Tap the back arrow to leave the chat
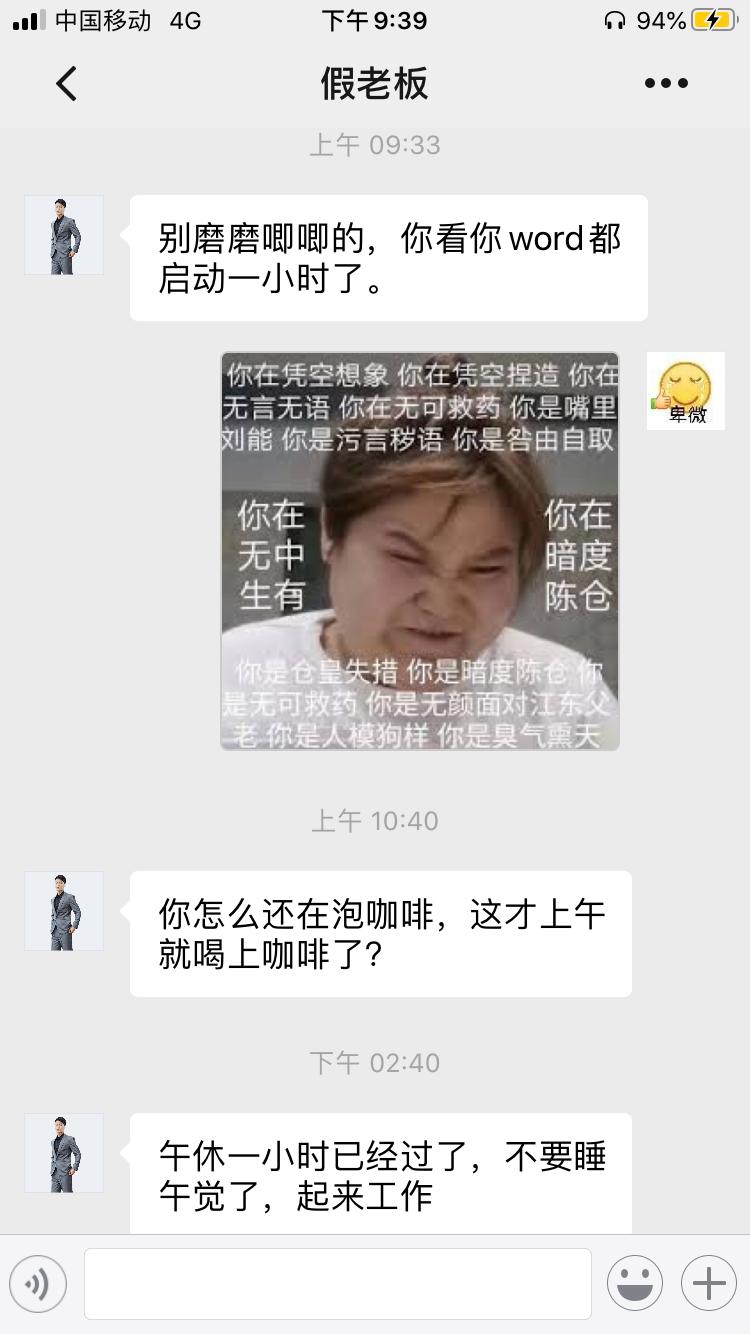 [67, 84]
